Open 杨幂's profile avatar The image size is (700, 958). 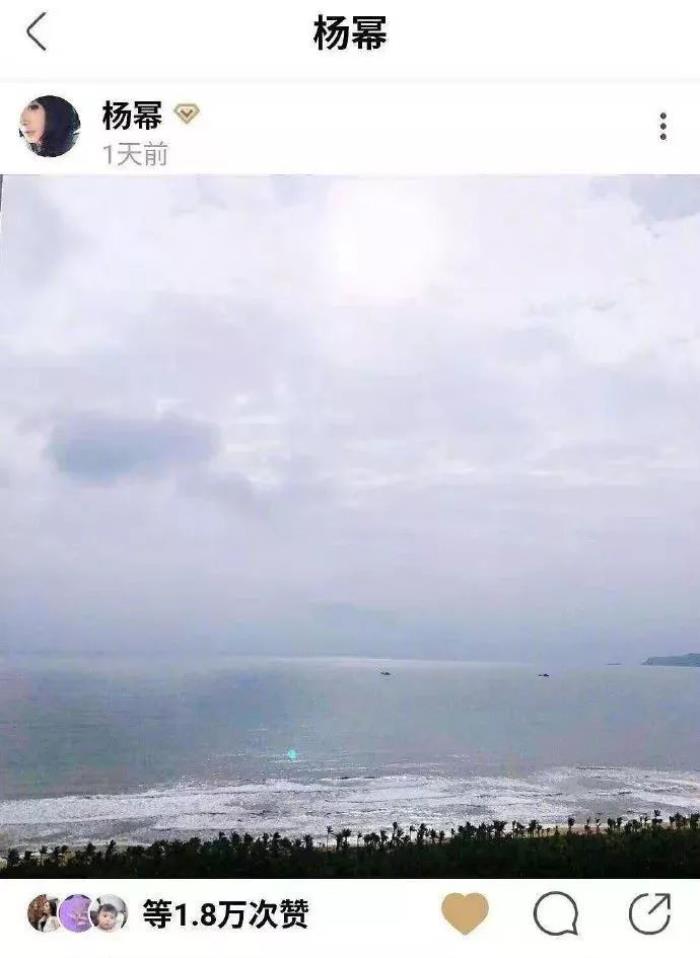49,126
